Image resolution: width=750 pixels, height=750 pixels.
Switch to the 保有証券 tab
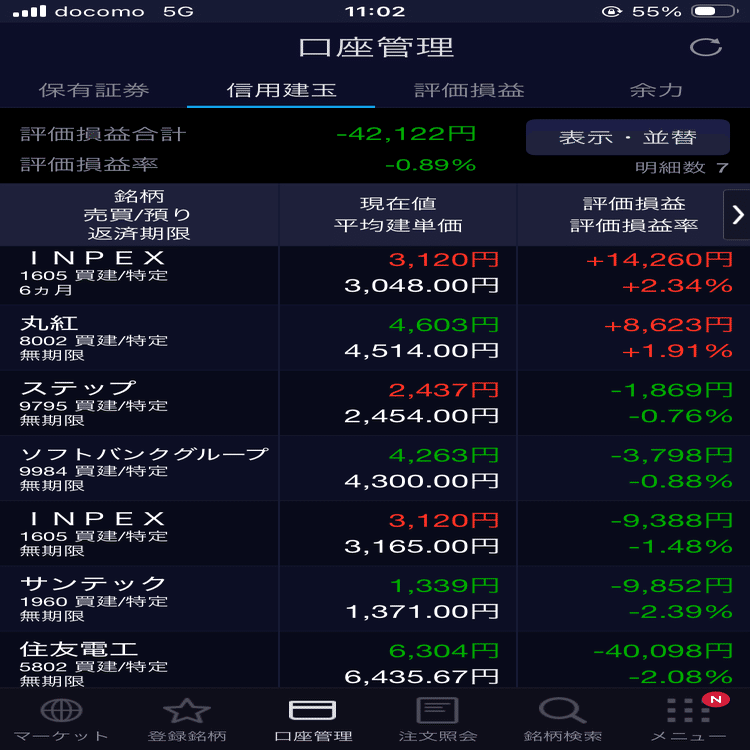[x=94, y=90]
